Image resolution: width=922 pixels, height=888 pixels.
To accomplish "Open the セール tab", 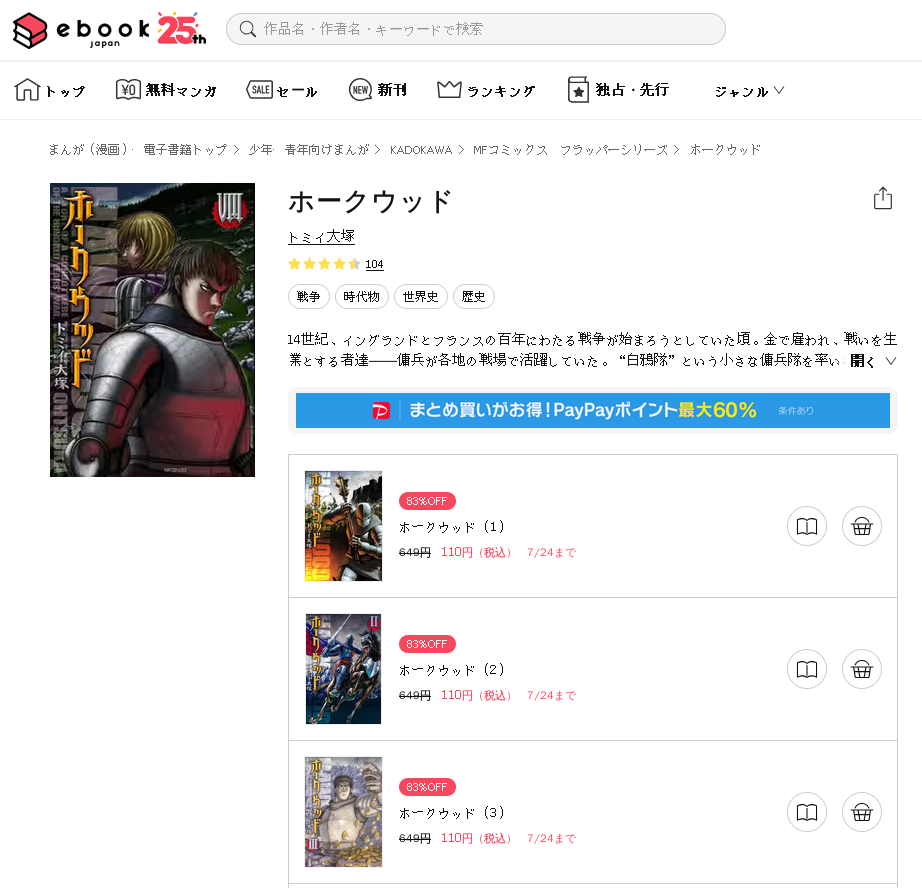I will pyautogui.click(x=282, y=90).
